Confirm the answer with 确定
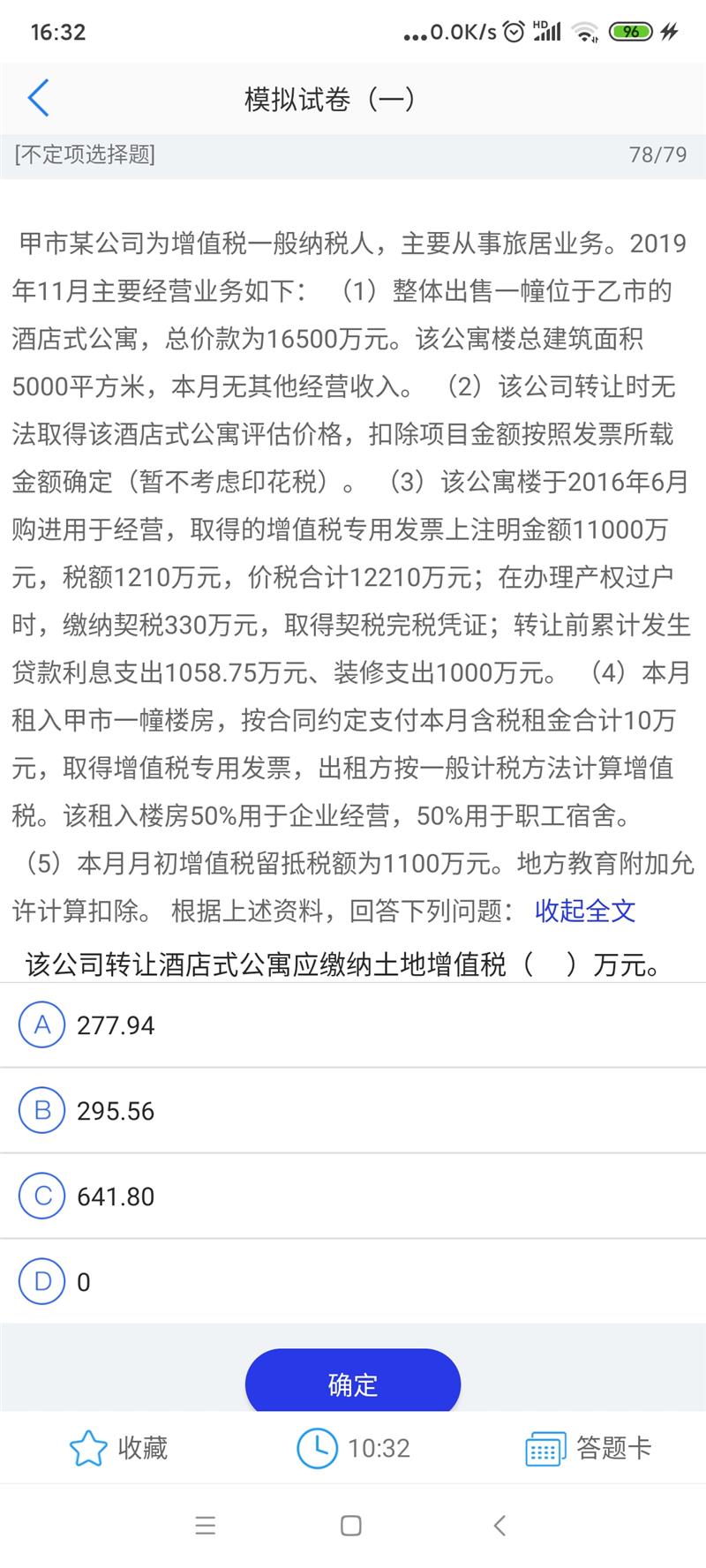This screenshot has width=706, height=1568. point(352,1384)
